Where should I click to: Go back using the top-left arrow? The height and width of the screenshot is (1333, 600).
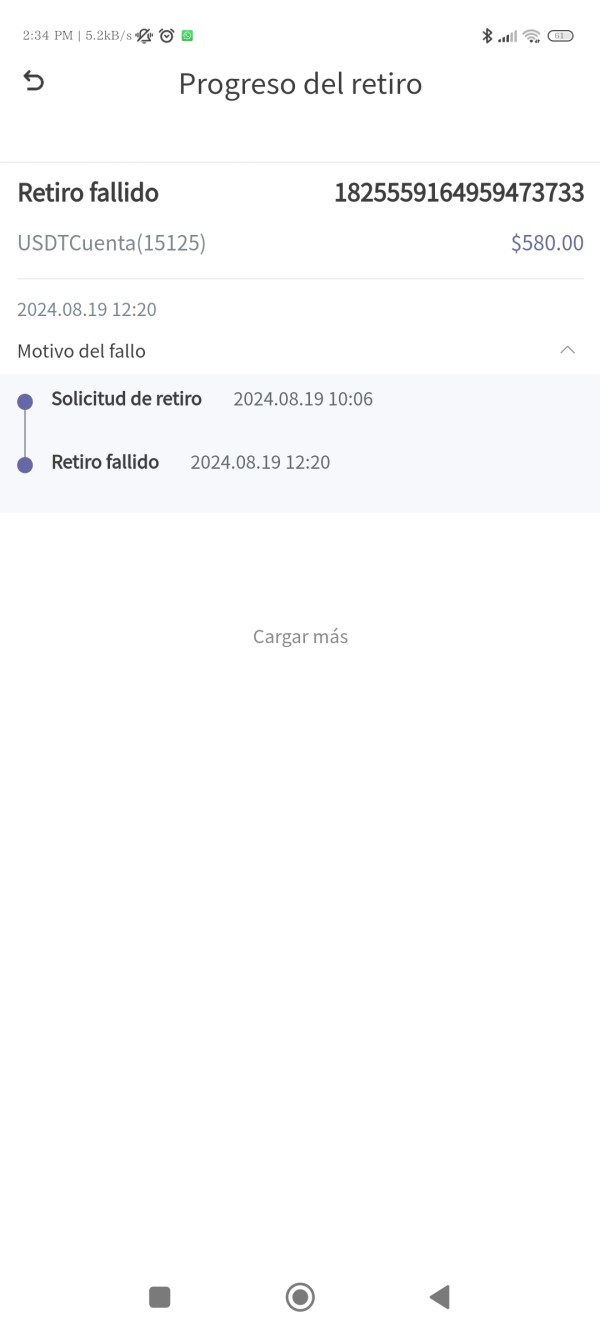tap(34, 81)
